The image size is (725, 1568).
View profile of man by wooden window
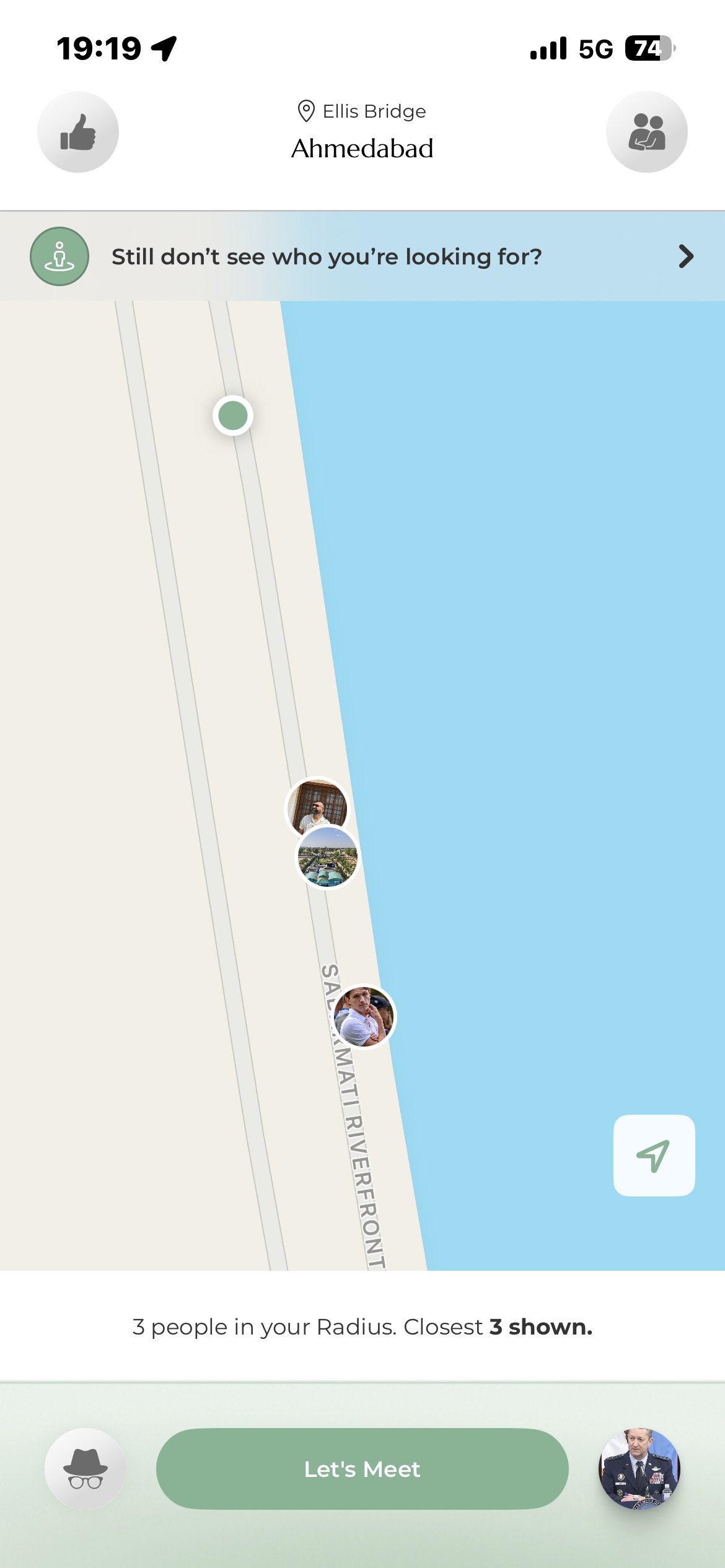tap(316, 803)
